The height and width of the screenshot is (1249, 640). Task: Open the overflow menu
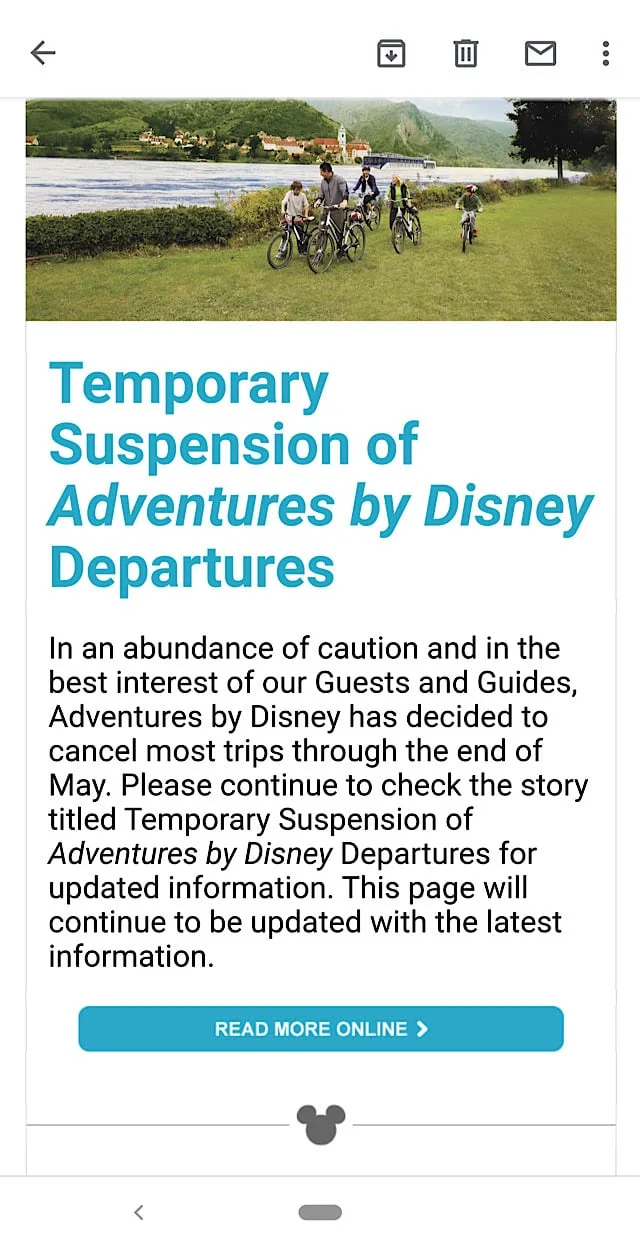(x=606, y=53)
